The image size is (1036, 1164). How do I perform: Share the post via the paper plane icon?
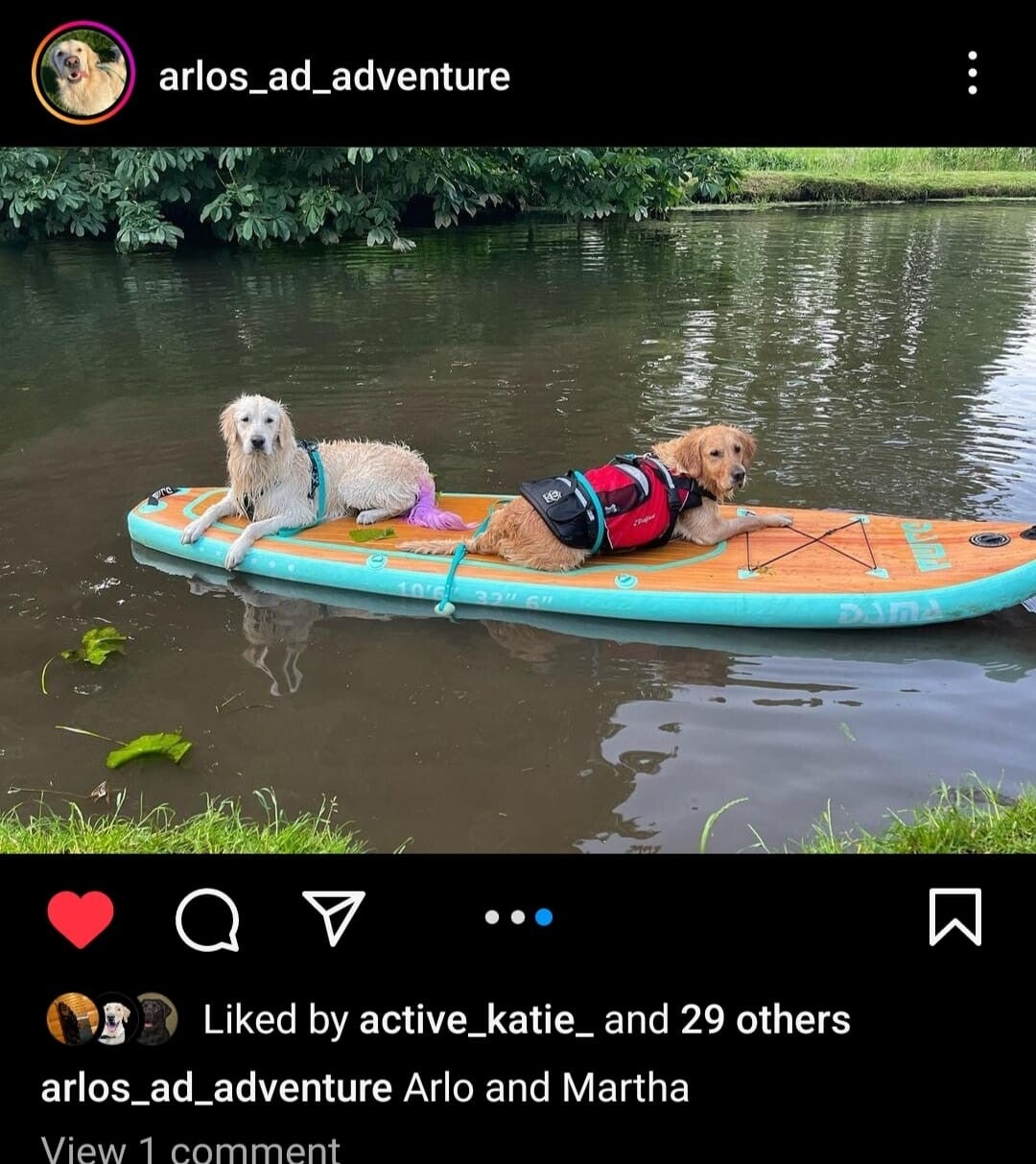(x=334, y=917)
